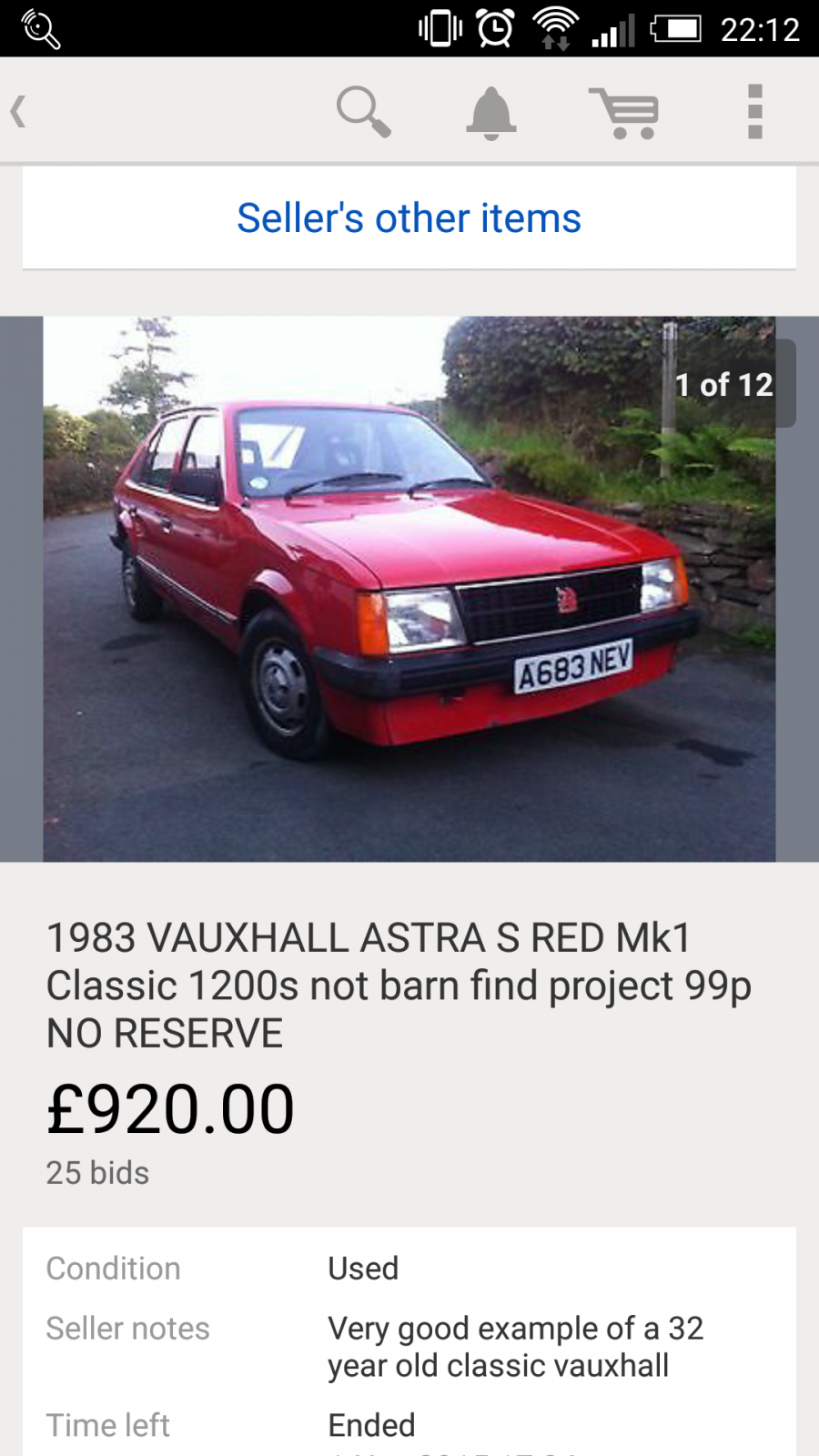Open the notifications bell

pyautogui.click(x=491, y=113)
